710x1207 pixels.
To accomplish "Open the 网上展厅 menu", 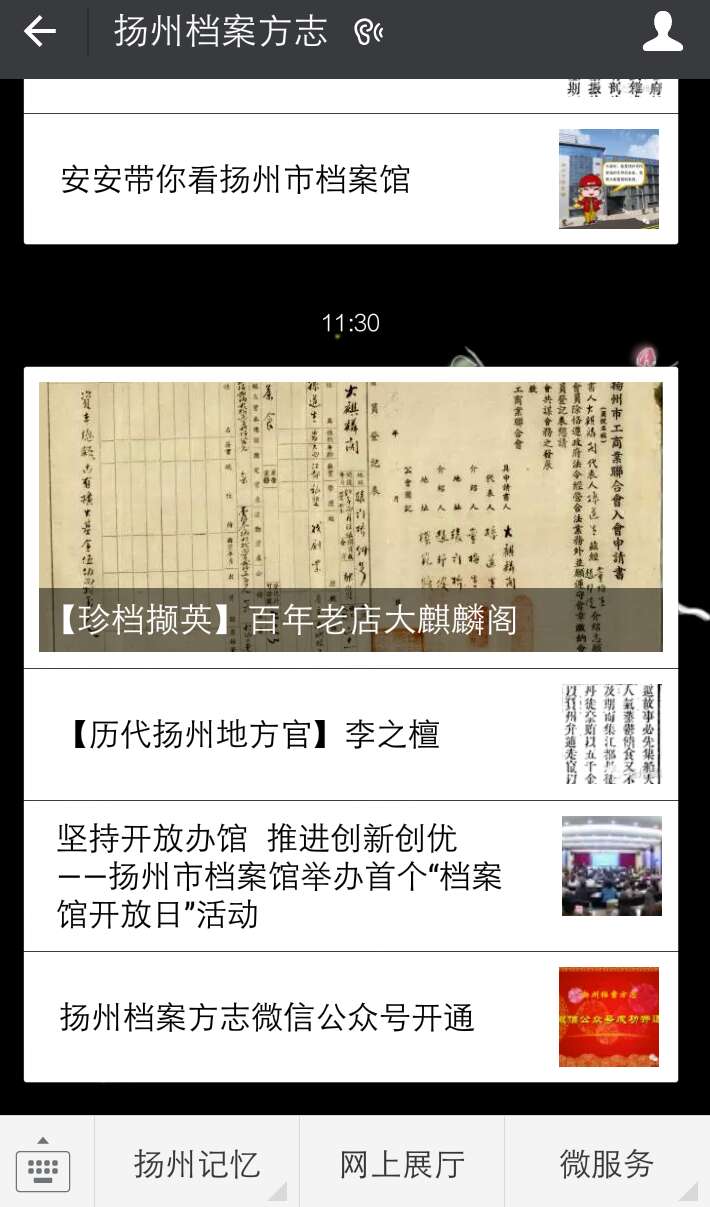I will (402, 1162).
